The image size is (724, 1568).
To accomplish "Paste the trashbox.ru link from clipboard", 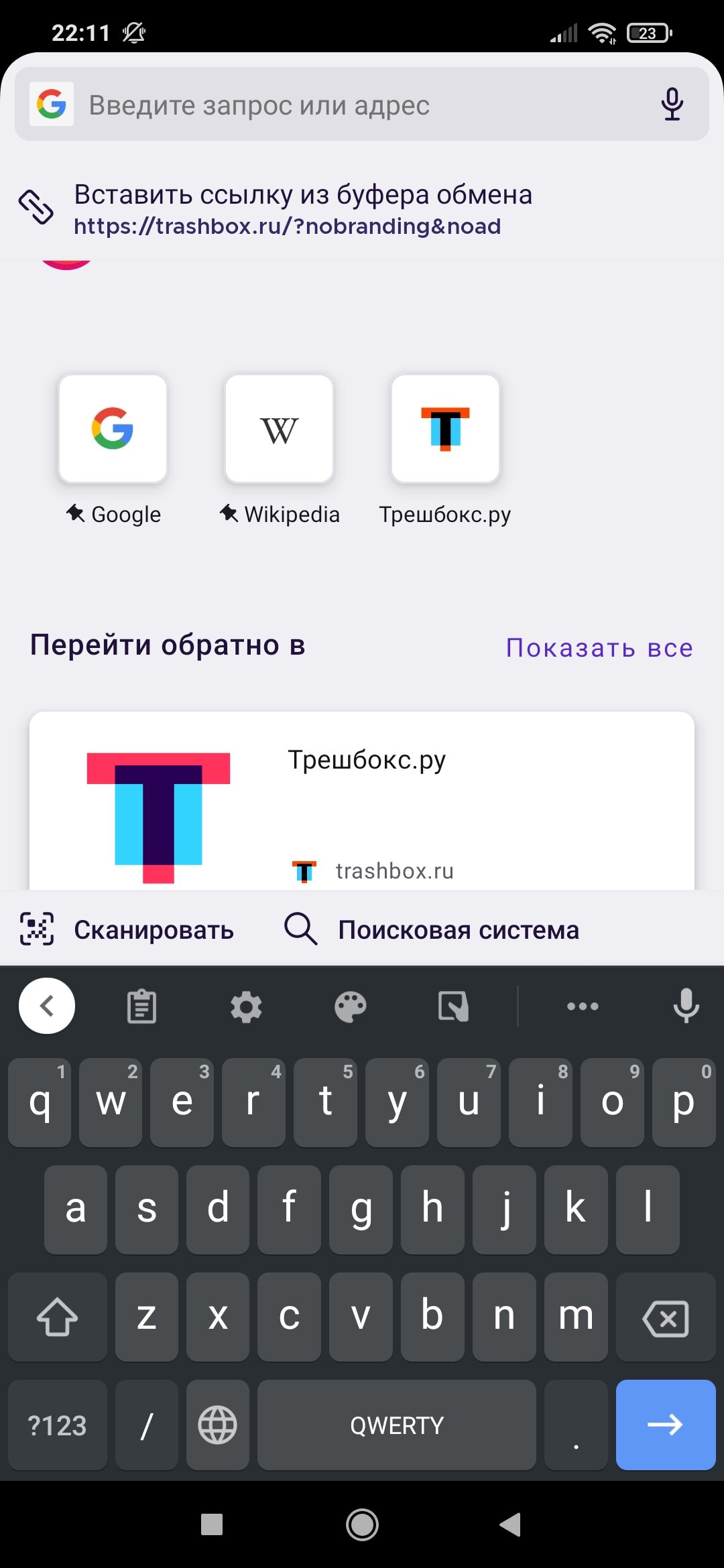I will (362, 209).
